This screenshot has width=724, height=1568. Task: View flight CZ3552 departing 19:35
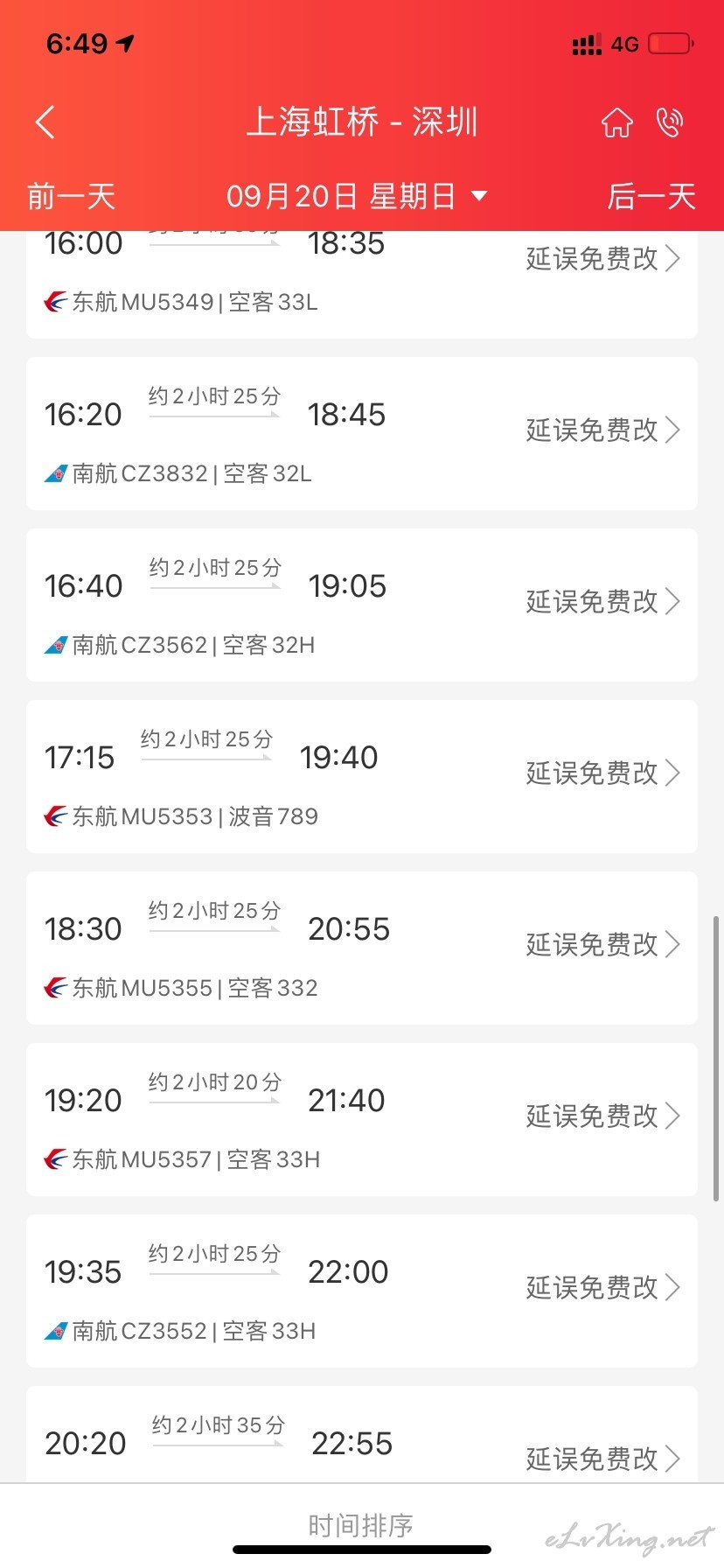click(x=362, y=1291)
